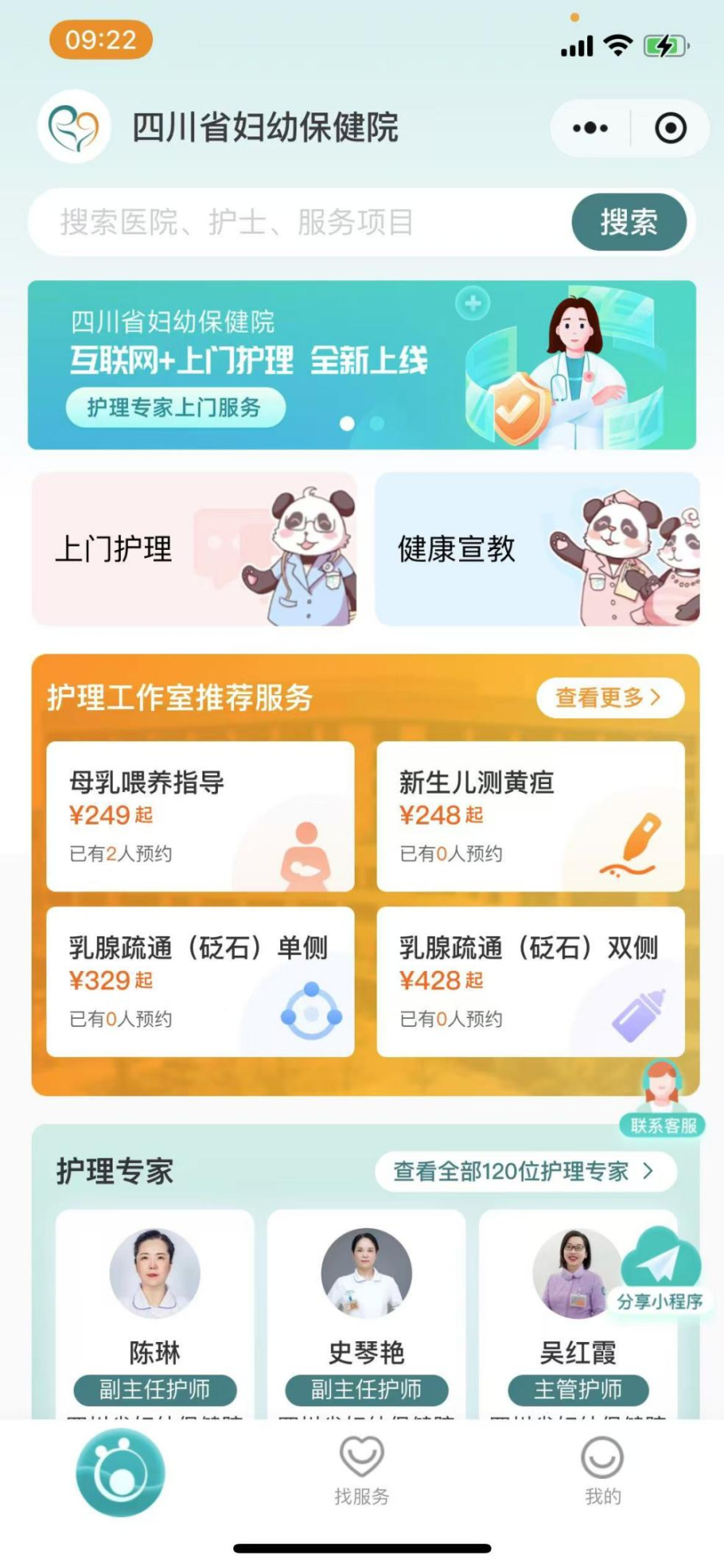Open the 健康宣教 card
The height and width of the screenshot is (1568, 724).
pyautogui.click(x=537, y=548)
